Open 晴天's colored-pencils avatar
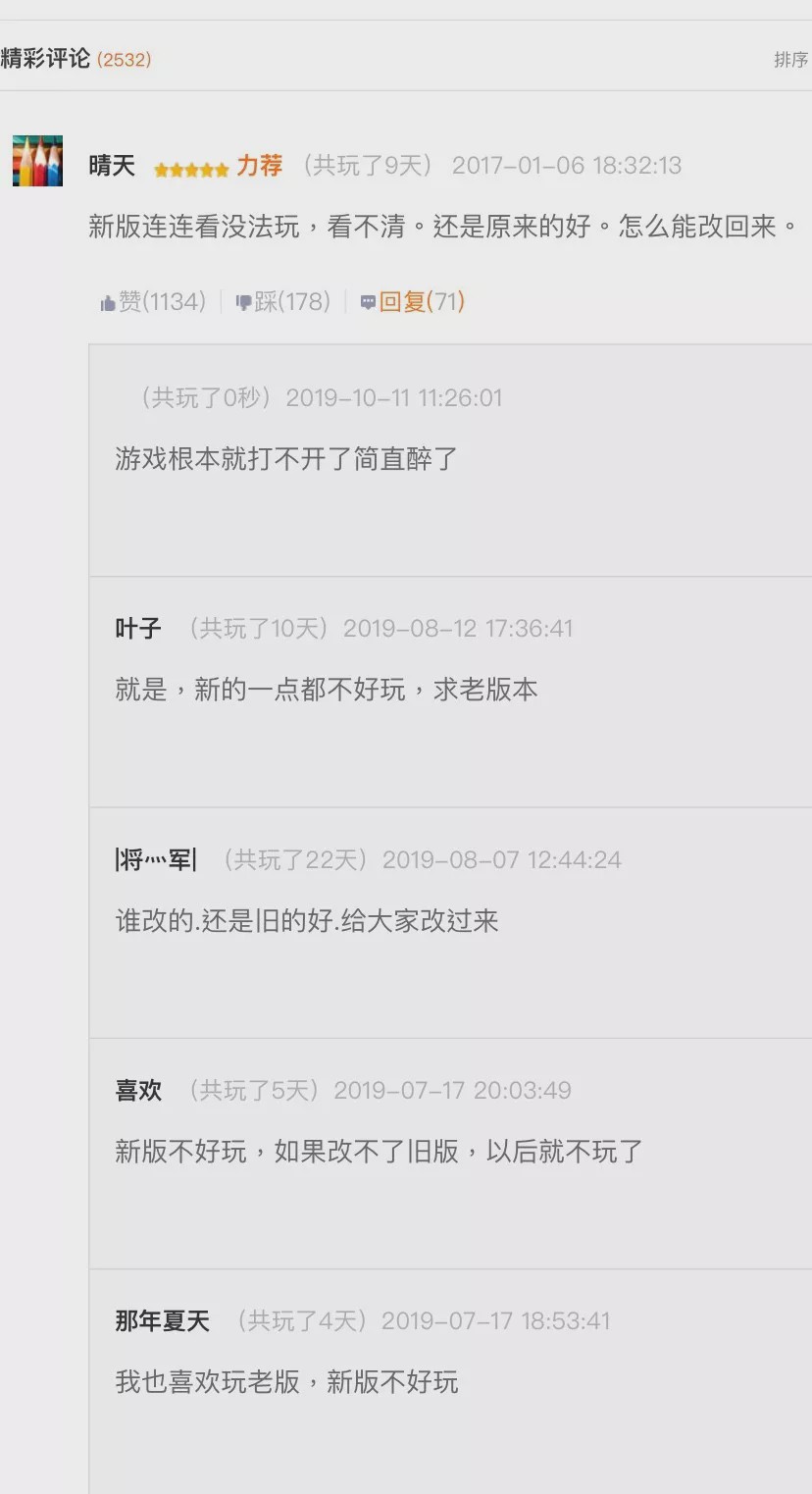Image resolution: width=812 pixels, height=1494 pixels. (x=36, y=159)
